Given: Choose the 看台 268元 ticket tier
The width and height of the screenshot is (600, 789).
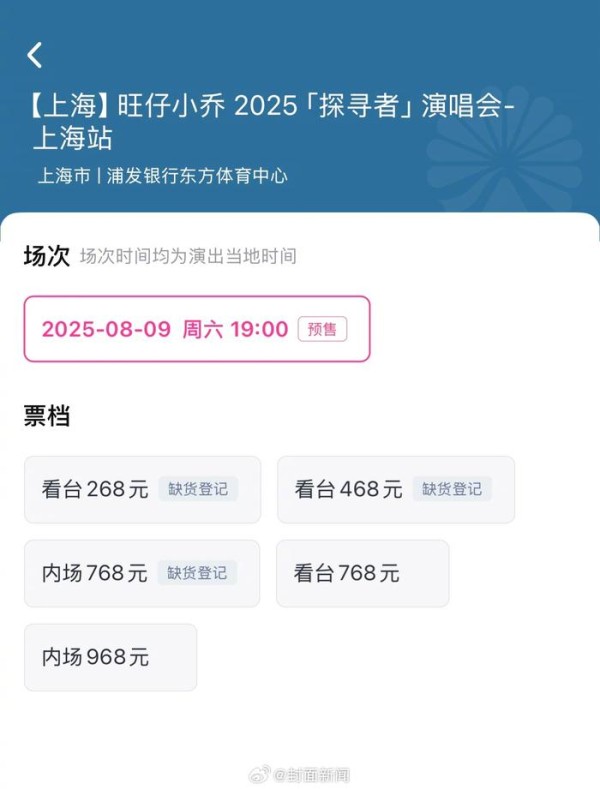Looking at the screenshot, I should (142, 490).
